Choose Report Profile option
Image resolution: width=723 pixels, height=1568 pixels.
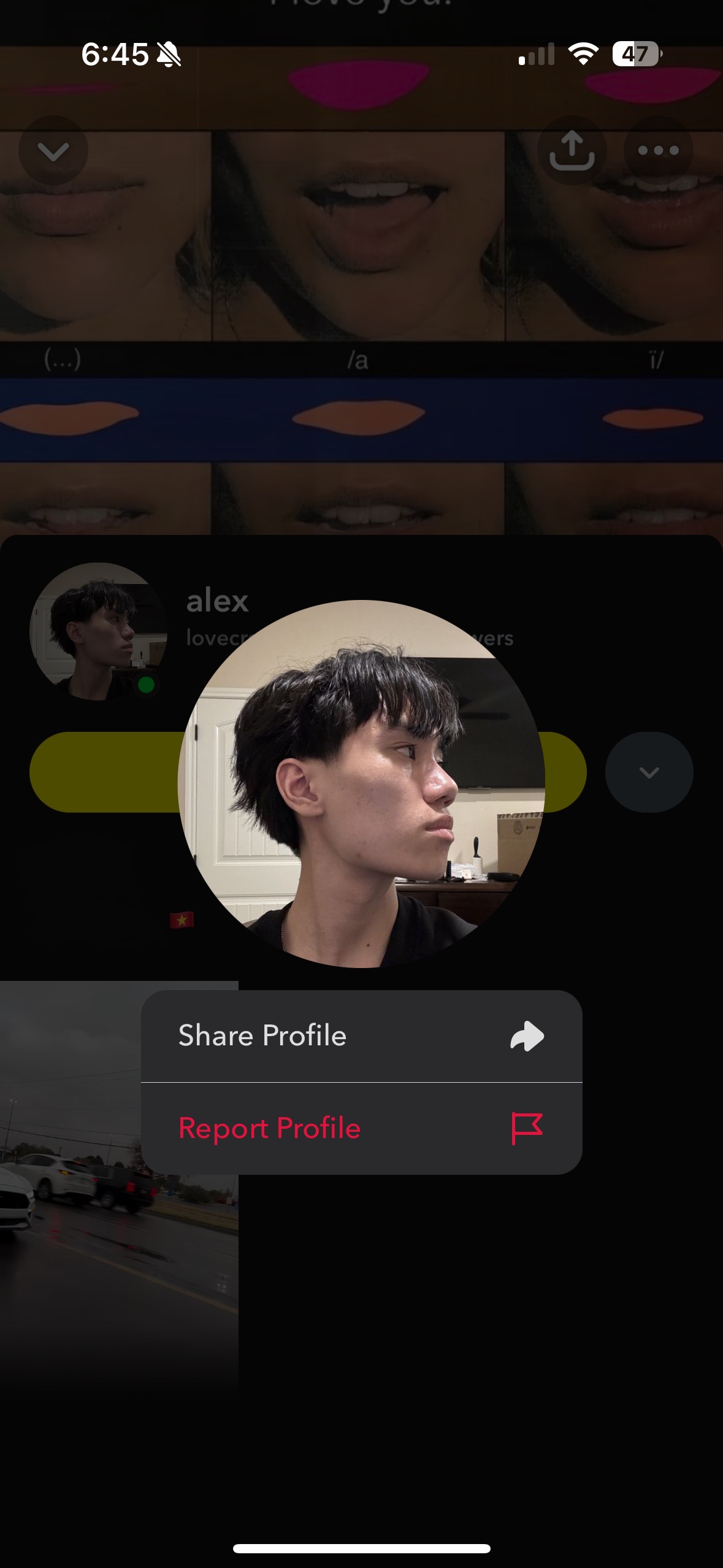click(x=361, y=1129)
